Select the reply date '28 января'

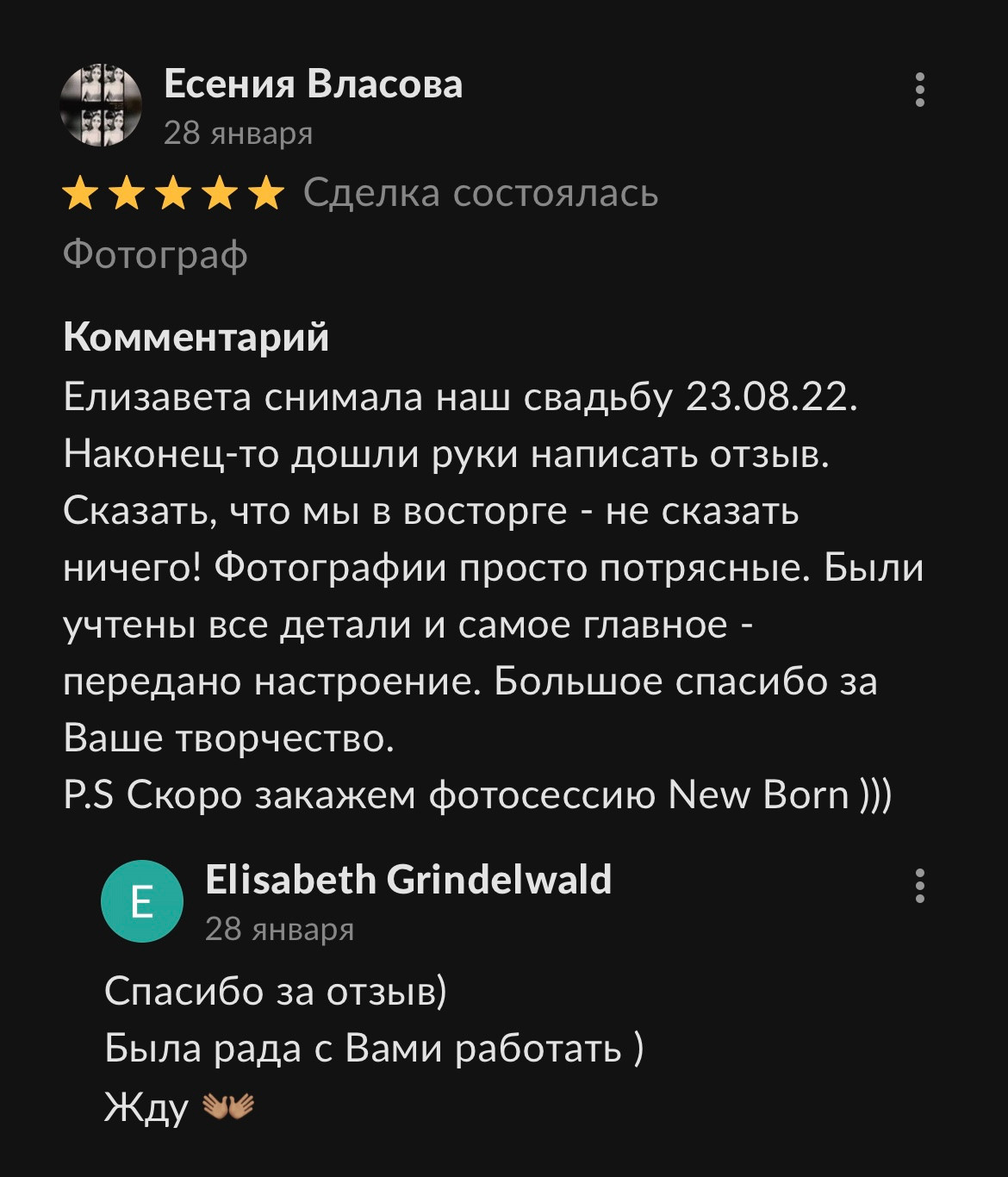280,929
